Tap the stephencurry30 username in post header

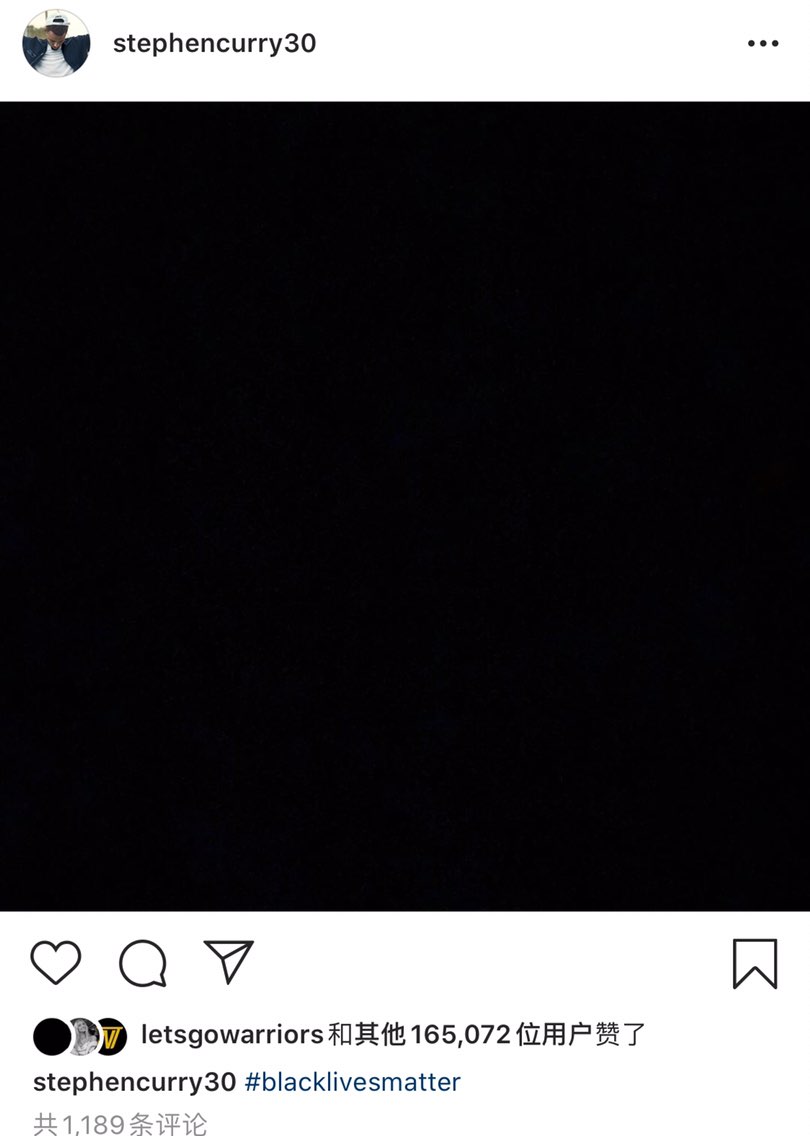pos(214,44)
